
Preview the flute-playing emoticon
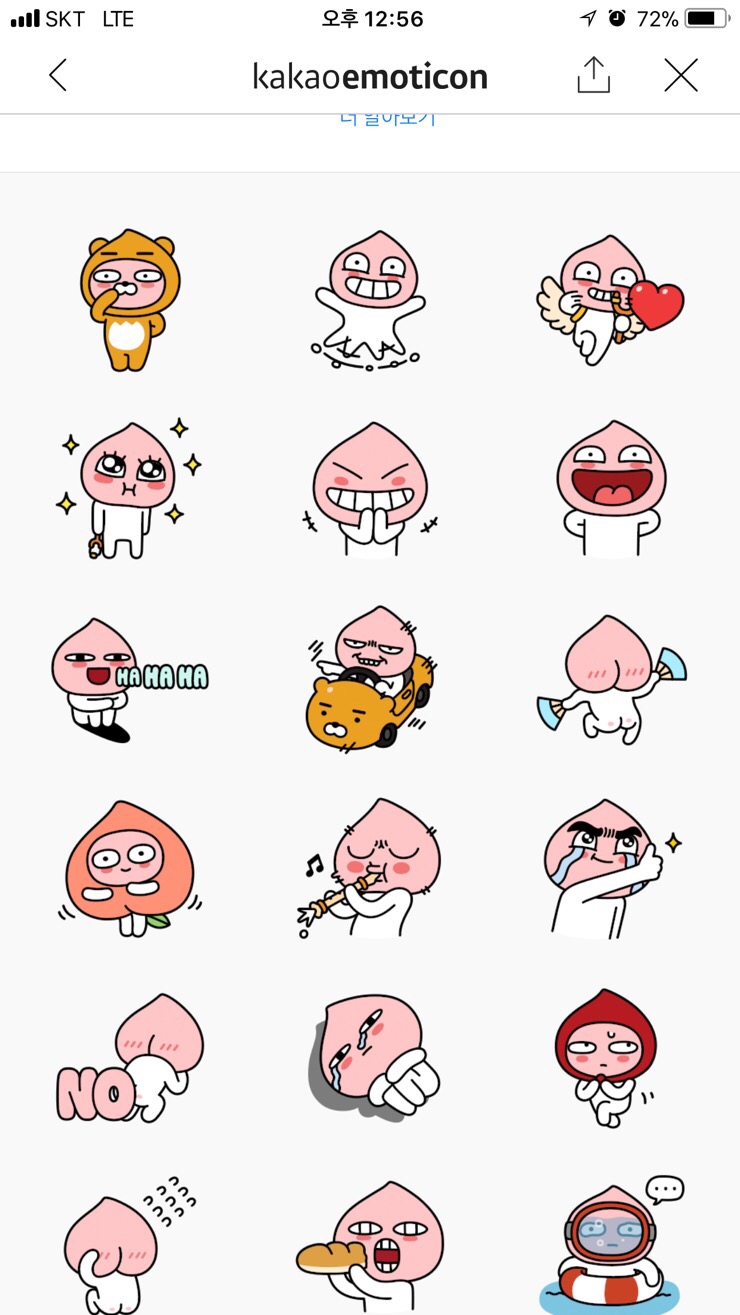pos(370,868)
